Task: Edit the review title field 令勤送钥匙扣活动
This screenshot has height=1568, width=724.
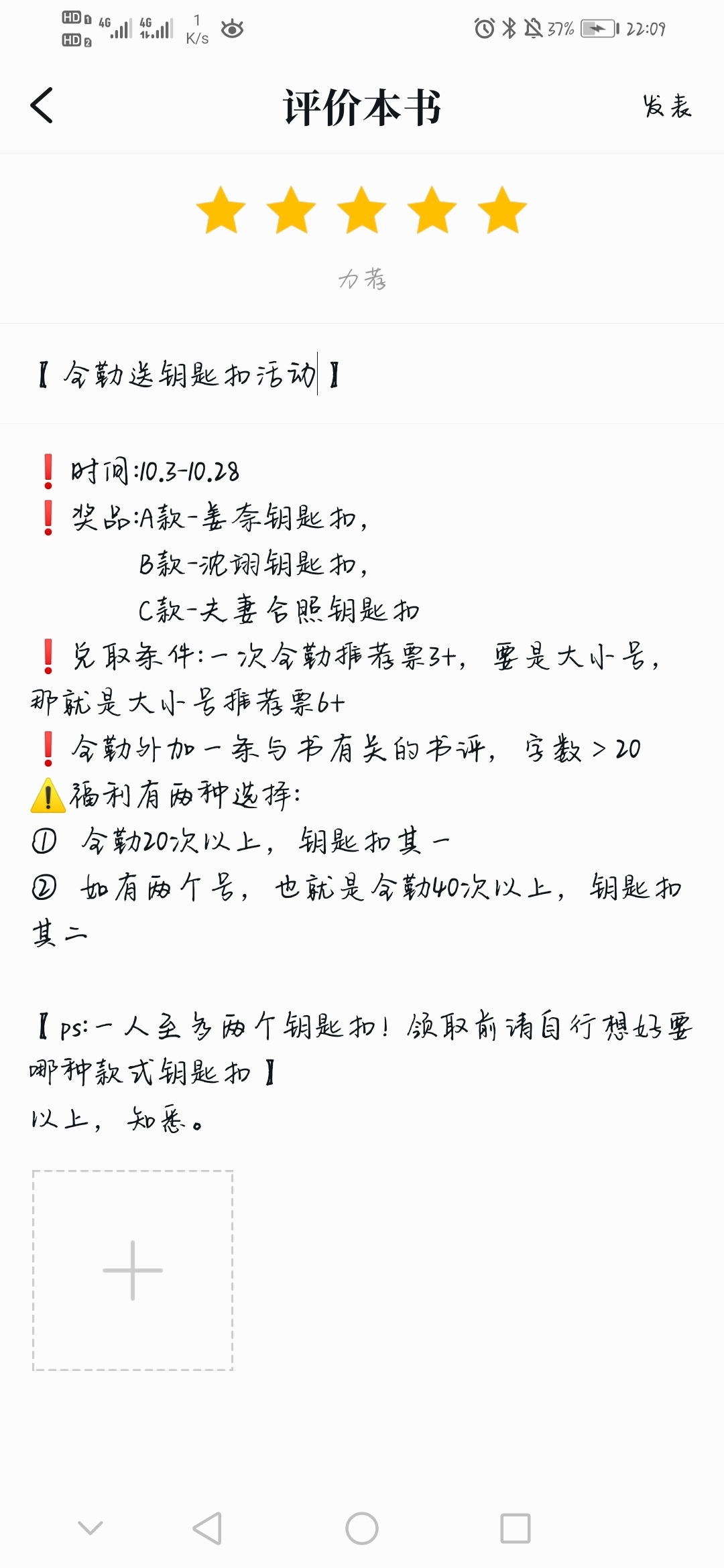Action: pyautogui.click(x=362, y=374)
